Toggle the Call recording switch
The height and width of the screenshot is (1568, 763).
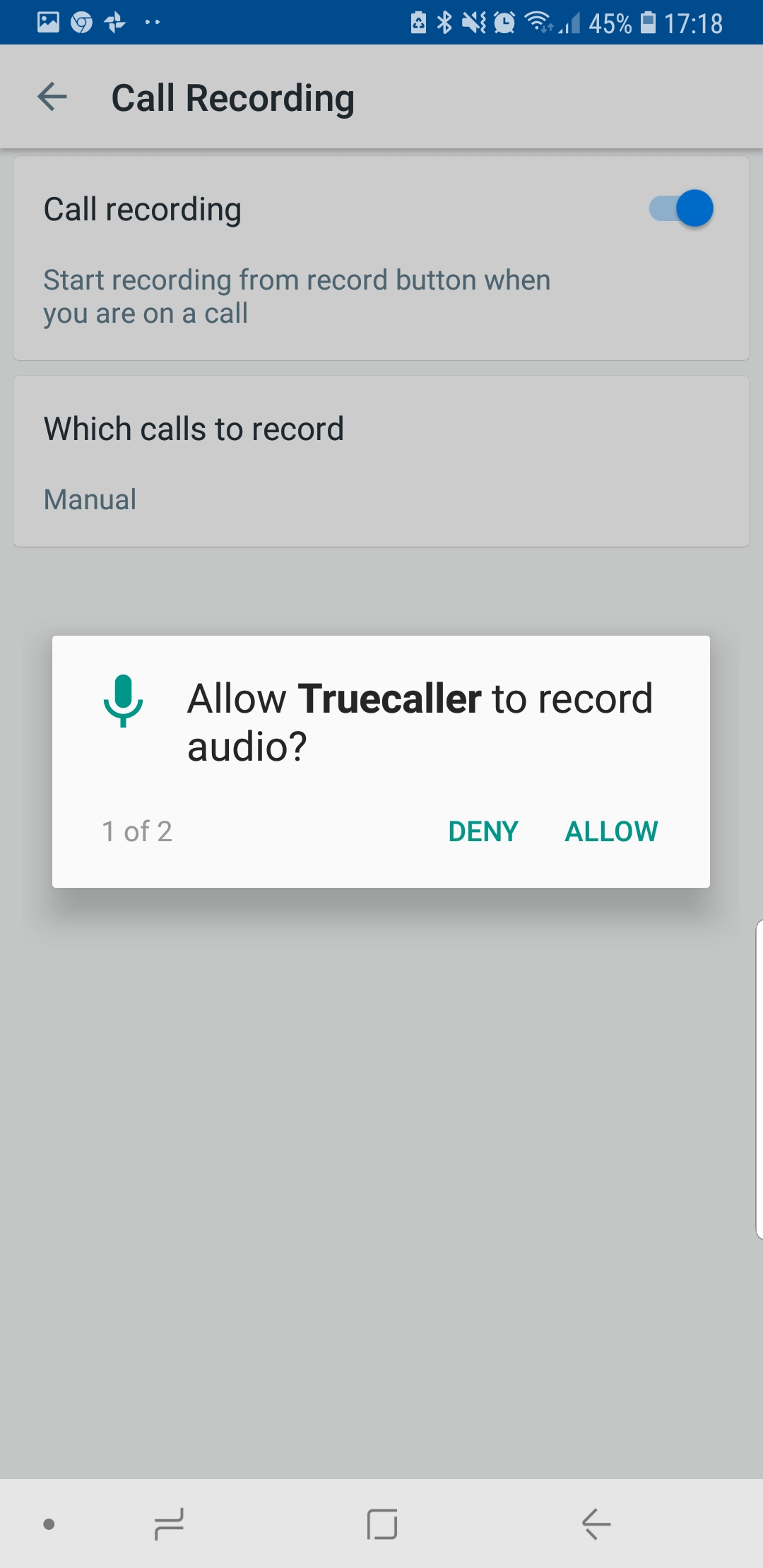click(x=681, y=209)
